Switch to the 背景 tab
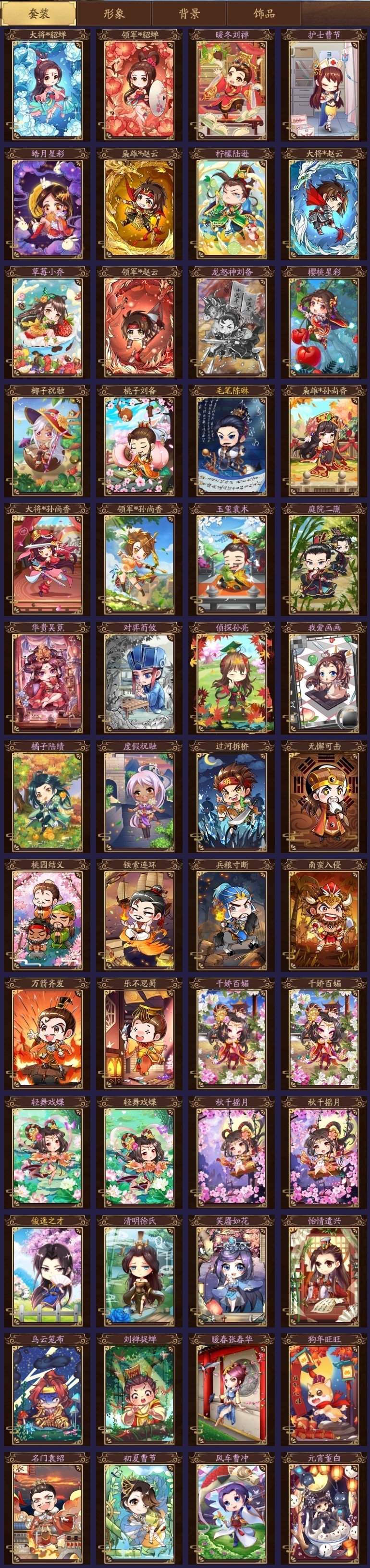Viewport: 370px width, 1568px height. tap(189, 13)
